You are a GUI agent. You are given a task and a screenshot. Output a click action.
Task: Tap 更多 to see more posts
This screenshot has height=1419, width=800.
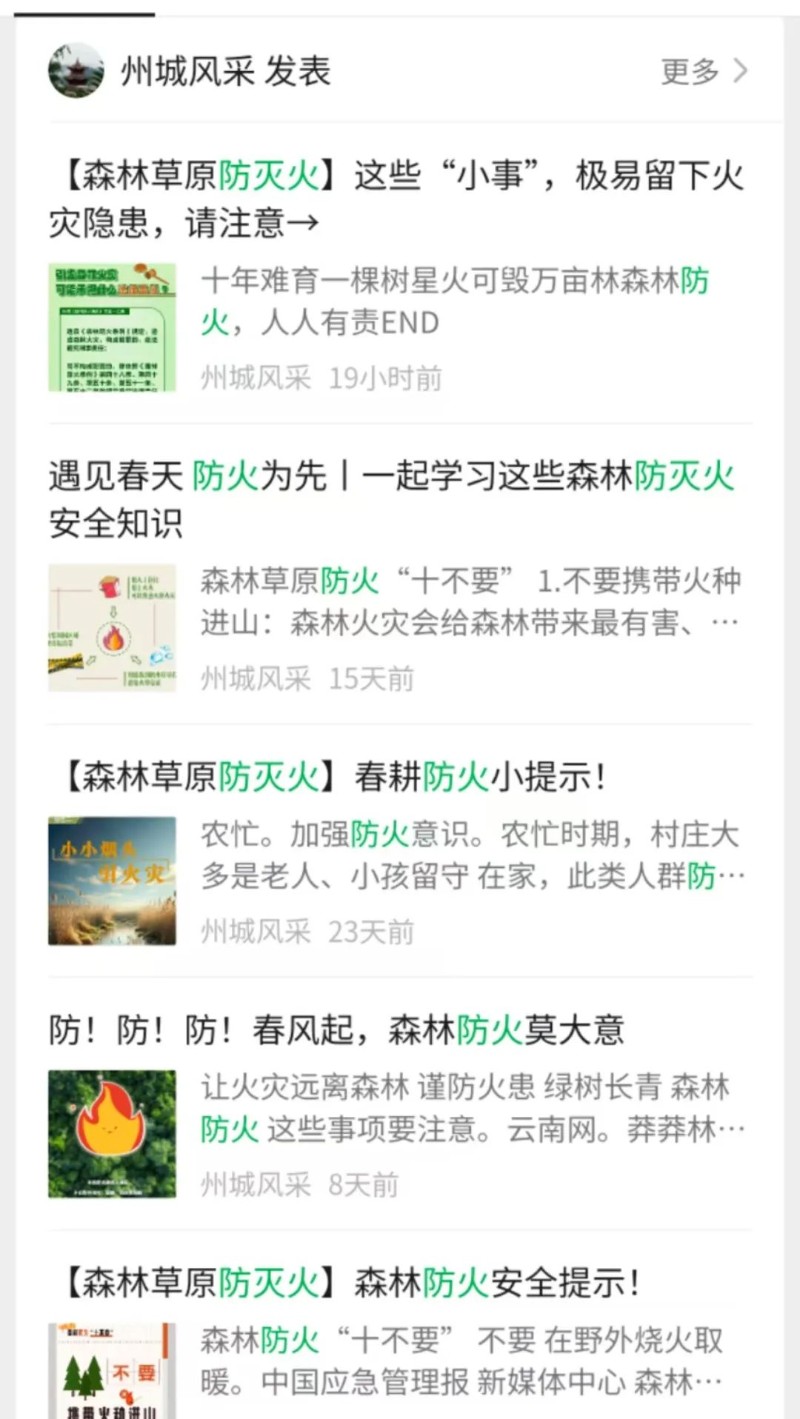point(703,71)
